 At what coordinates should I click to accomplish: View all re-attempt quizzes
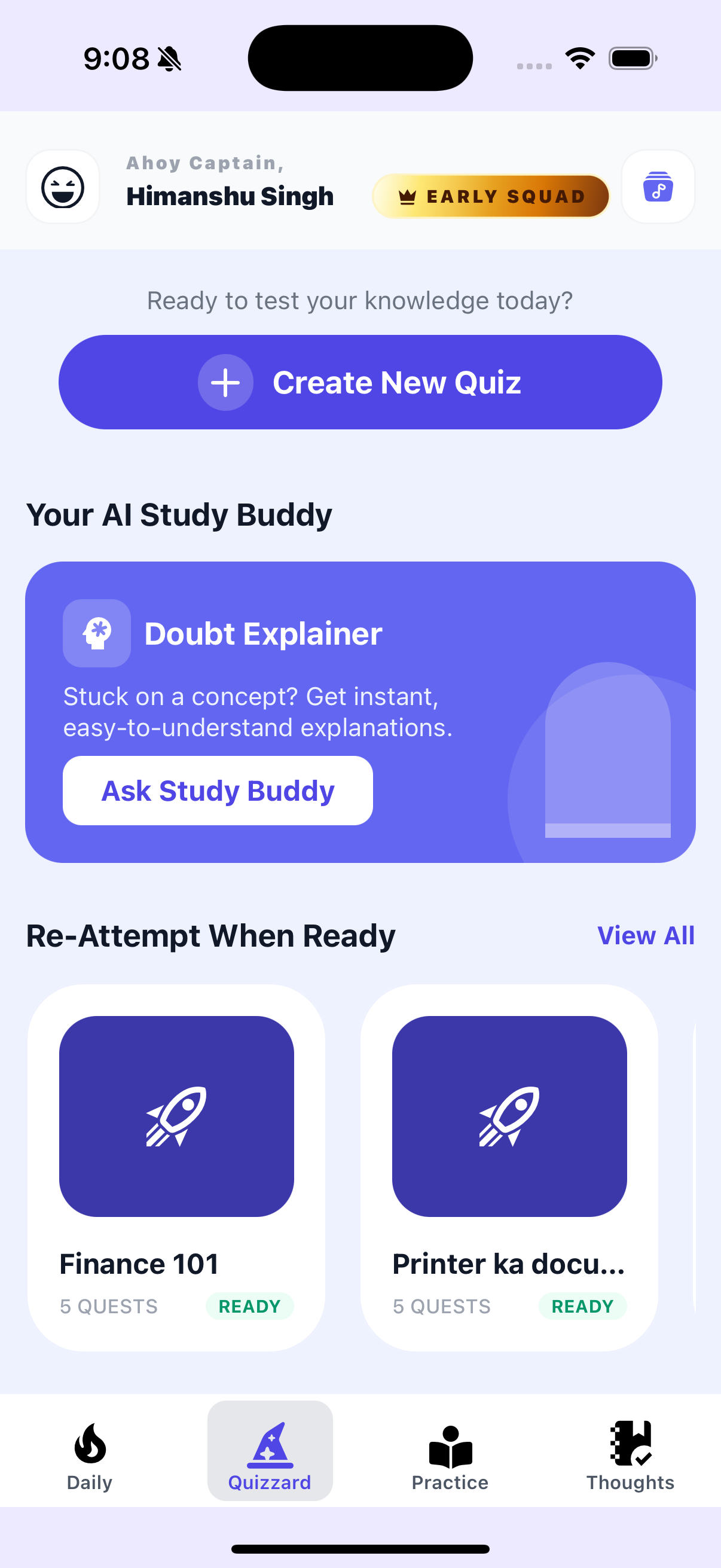(x=646, y=935)
